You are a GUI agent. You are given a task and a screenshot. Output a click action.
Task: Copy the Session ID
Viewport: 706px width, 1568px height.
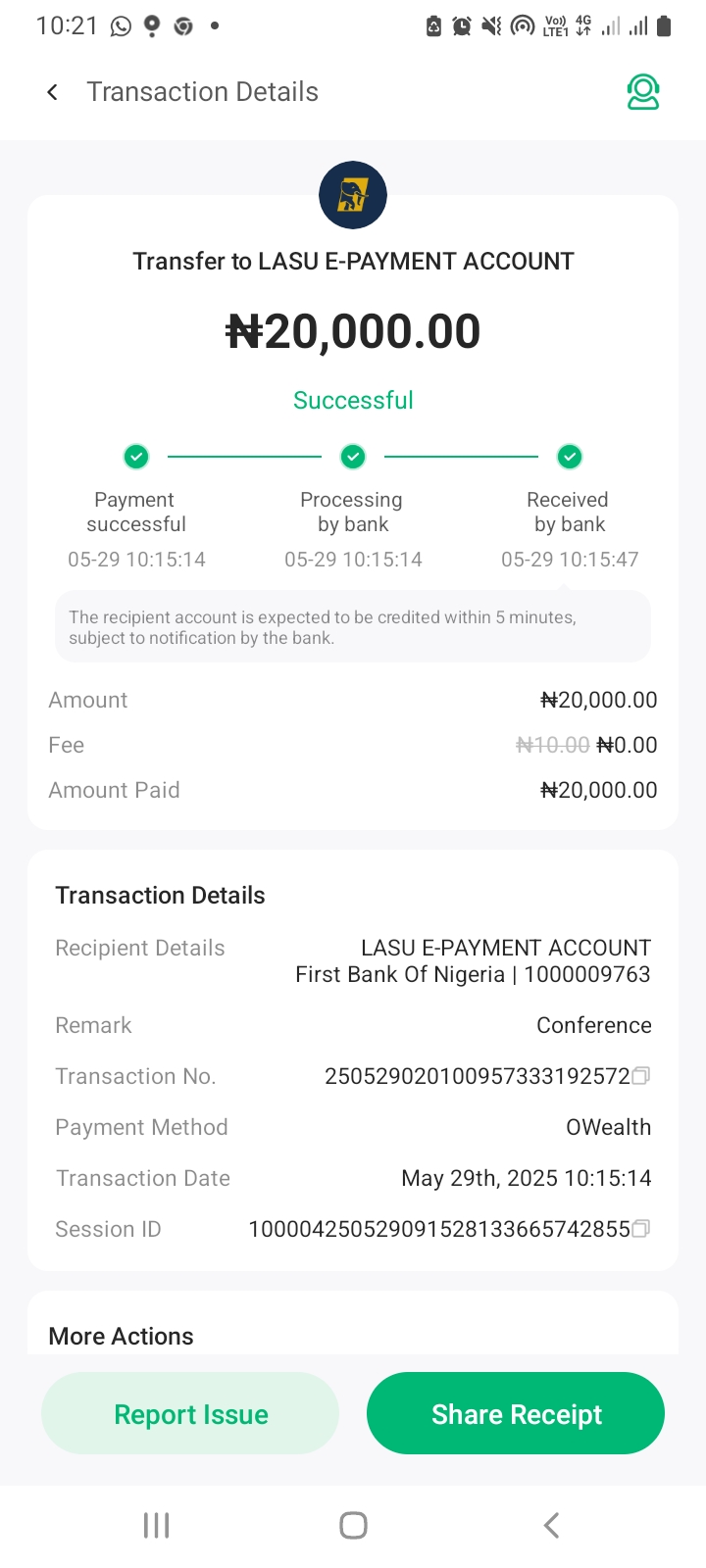[x=640, y=1229]
